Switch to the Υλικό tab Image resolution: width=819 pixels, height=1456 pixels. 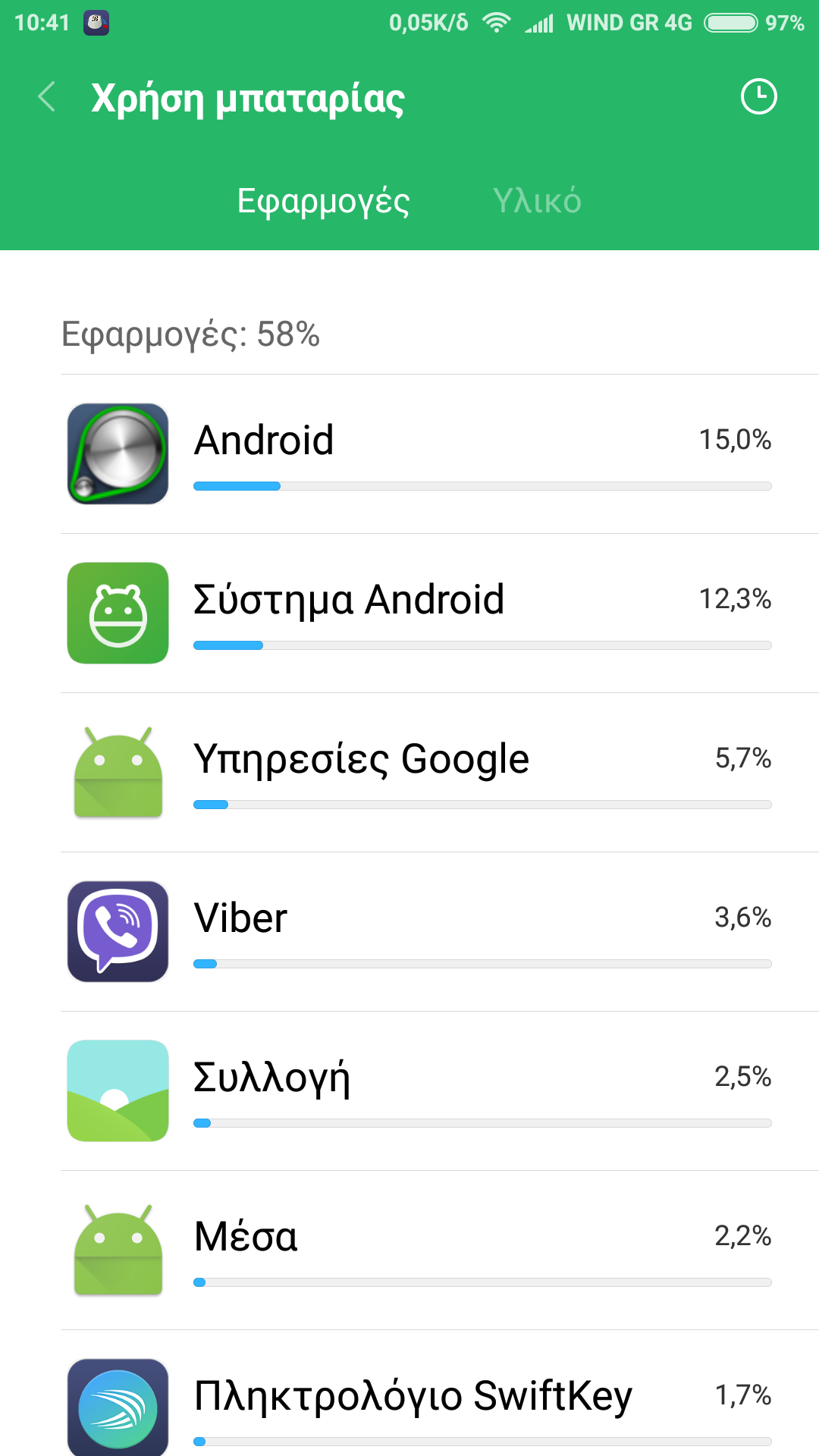click(x=537, y=201)
